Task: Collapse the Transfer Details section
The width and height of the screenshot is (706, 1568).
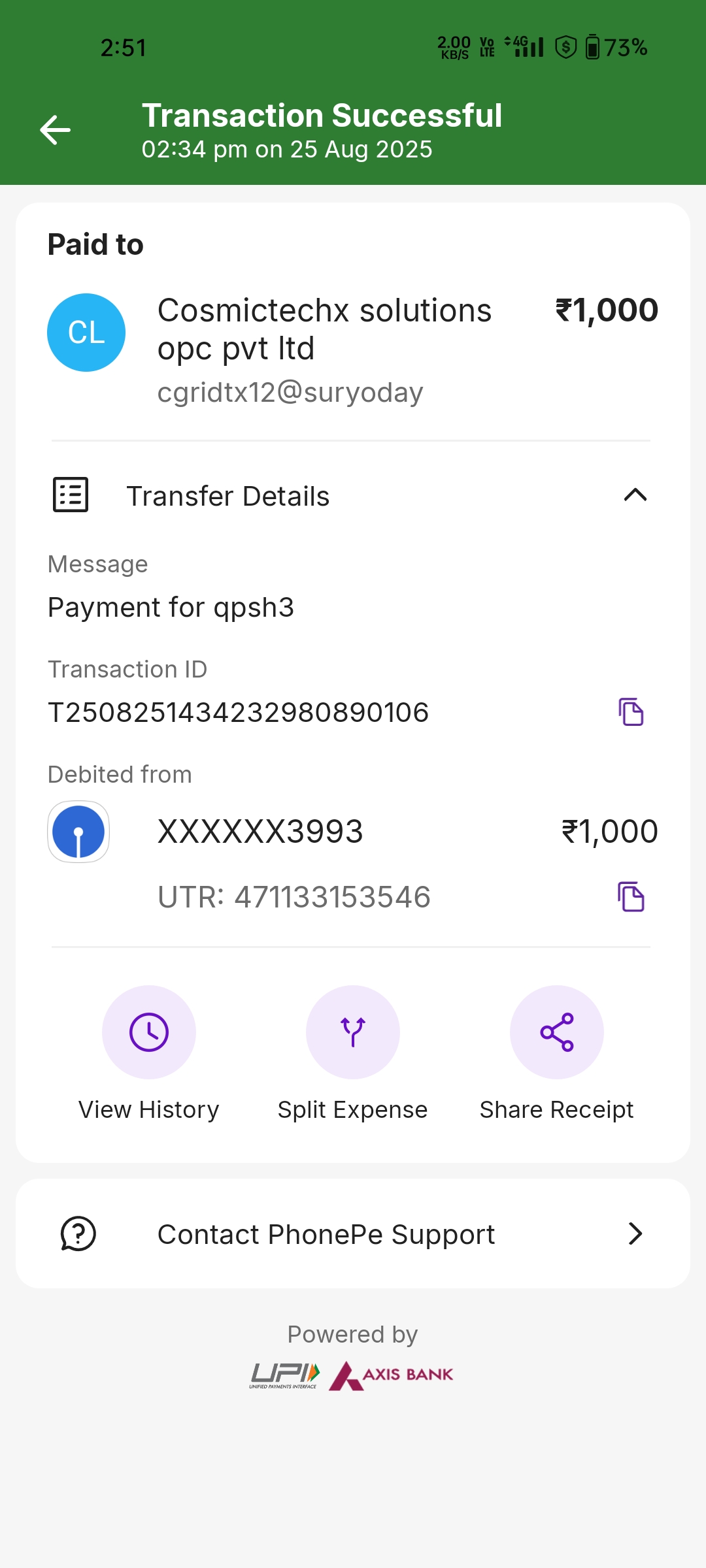Action: tap(635, 495)
